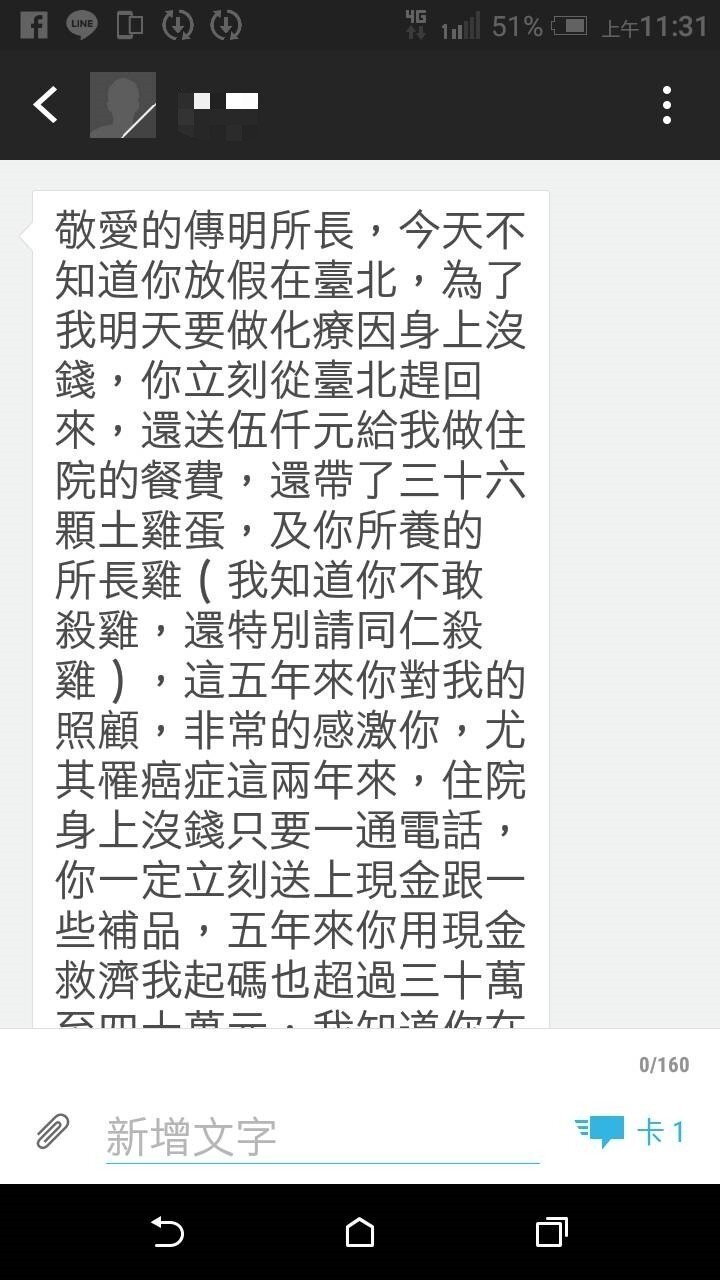Focus the 新增文字 message field
The width and height of the screenshot is (720, 1280).
pos(322,1137)
